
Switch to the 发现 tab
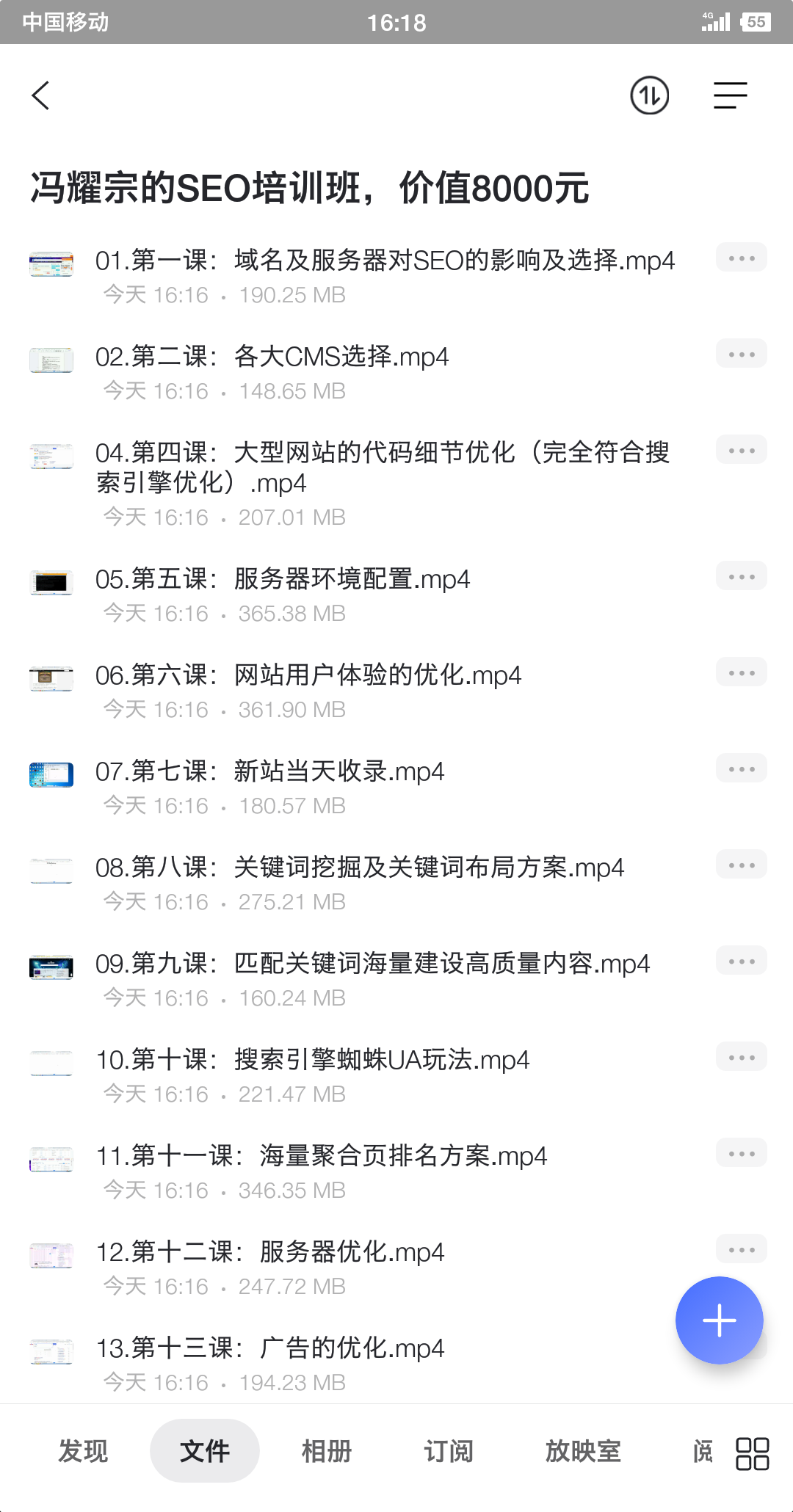coord(83,1451)
